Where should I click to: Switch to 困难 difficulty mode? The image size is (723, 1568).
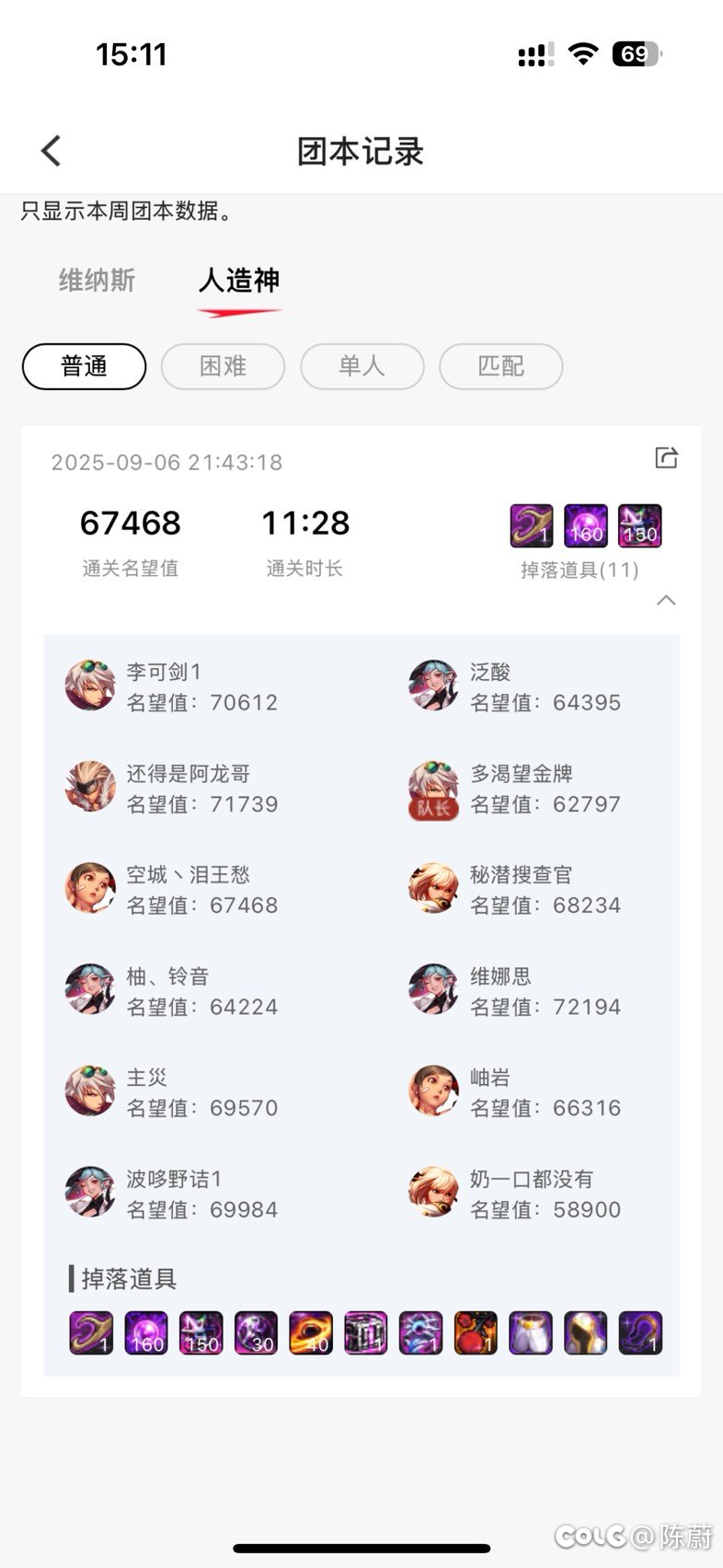pos(223,366)
